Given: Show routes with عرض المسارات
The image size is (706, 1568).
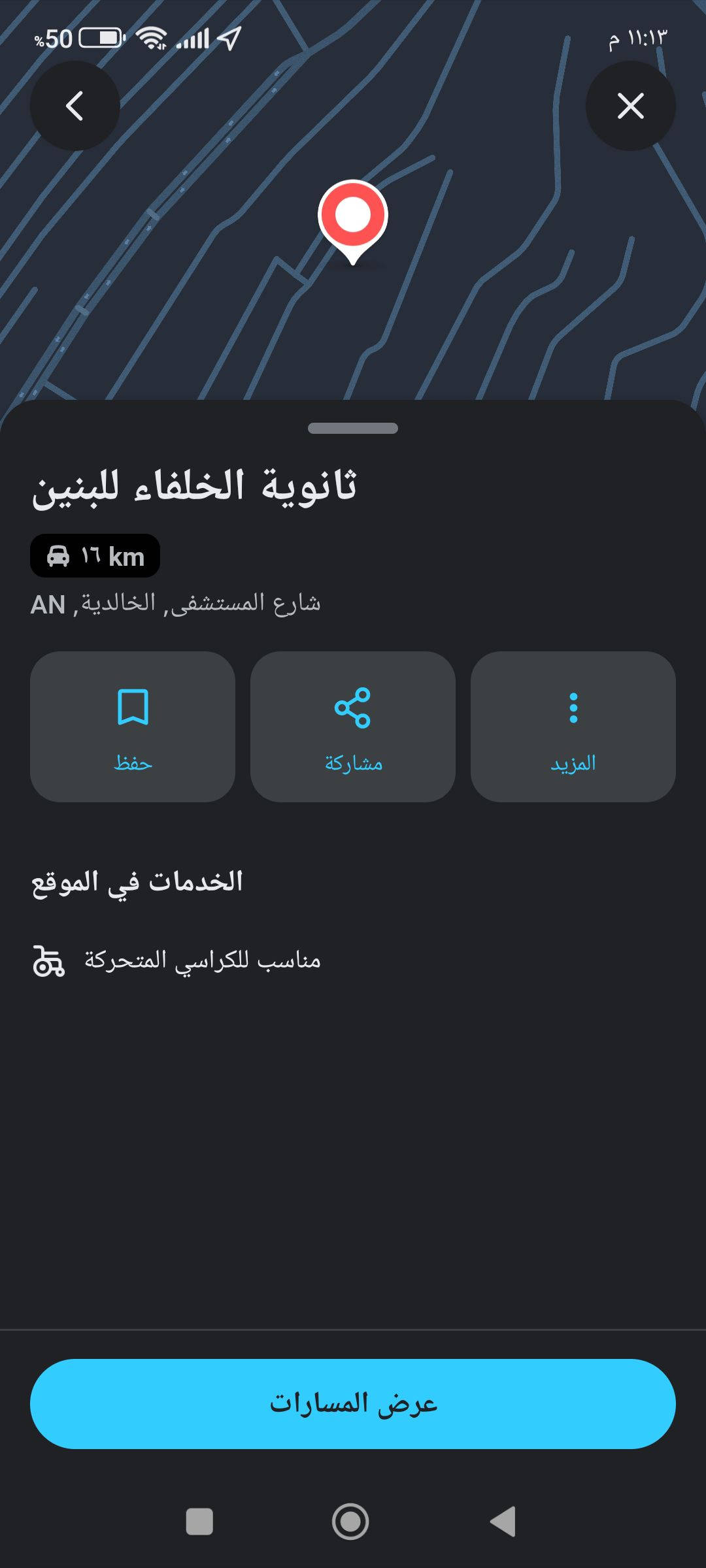Looking at the screenshot, I should 353,1403.
